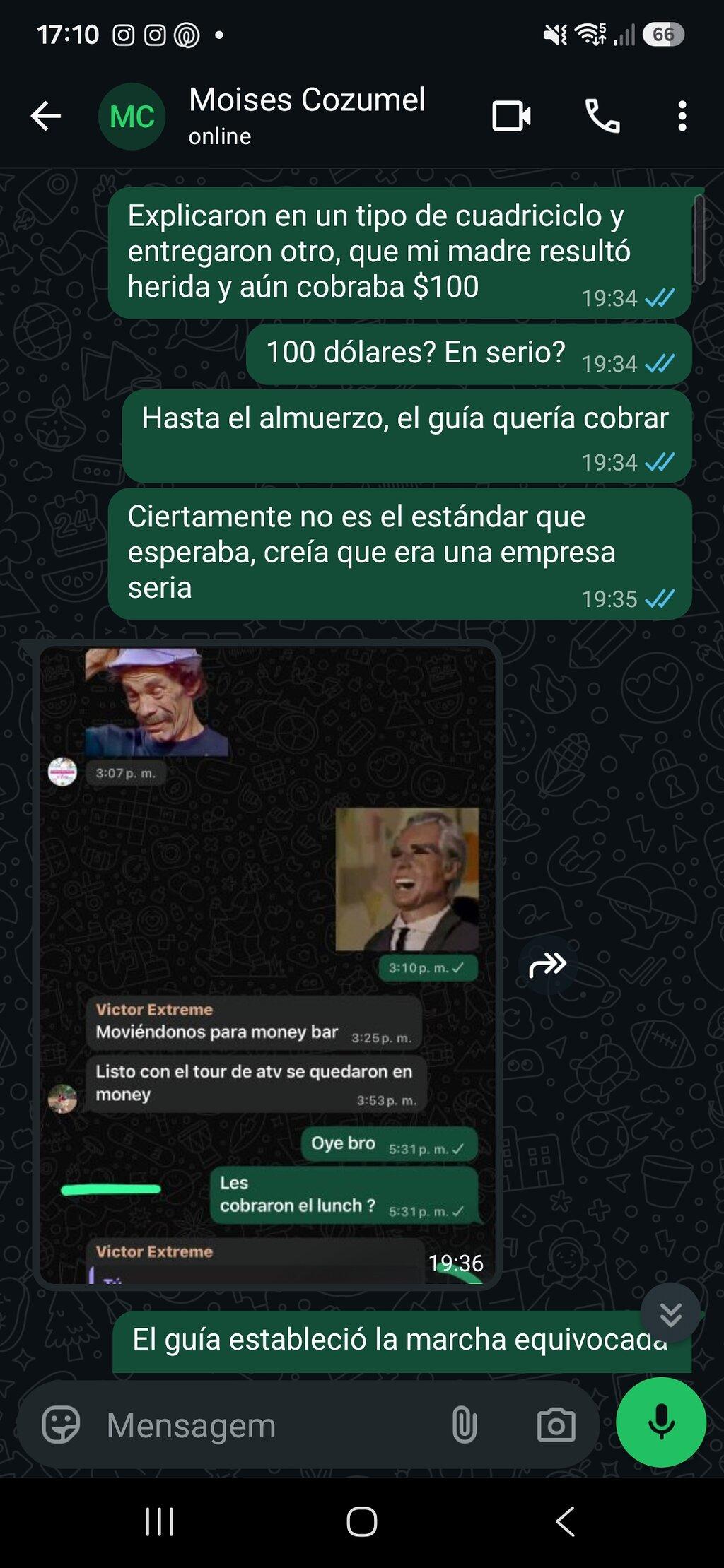This screenshot has width=724, height=1568.
Task: Open the three-dot overflow menu
Action: click(x=682, y=116)
